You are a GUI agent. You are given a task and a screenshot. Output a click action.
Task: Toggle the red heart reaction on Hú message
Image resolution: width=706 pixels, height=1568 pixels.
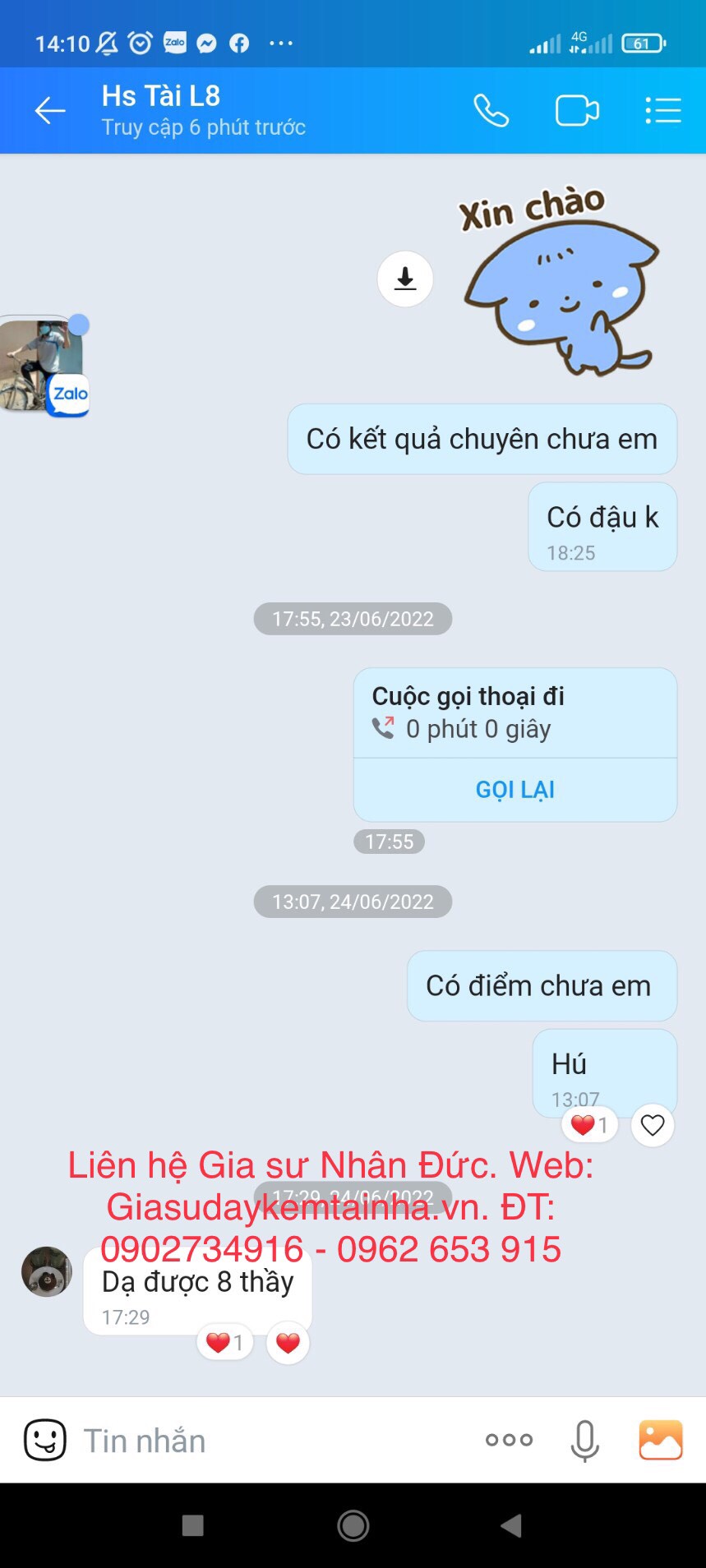click(x=587, y=1125)
